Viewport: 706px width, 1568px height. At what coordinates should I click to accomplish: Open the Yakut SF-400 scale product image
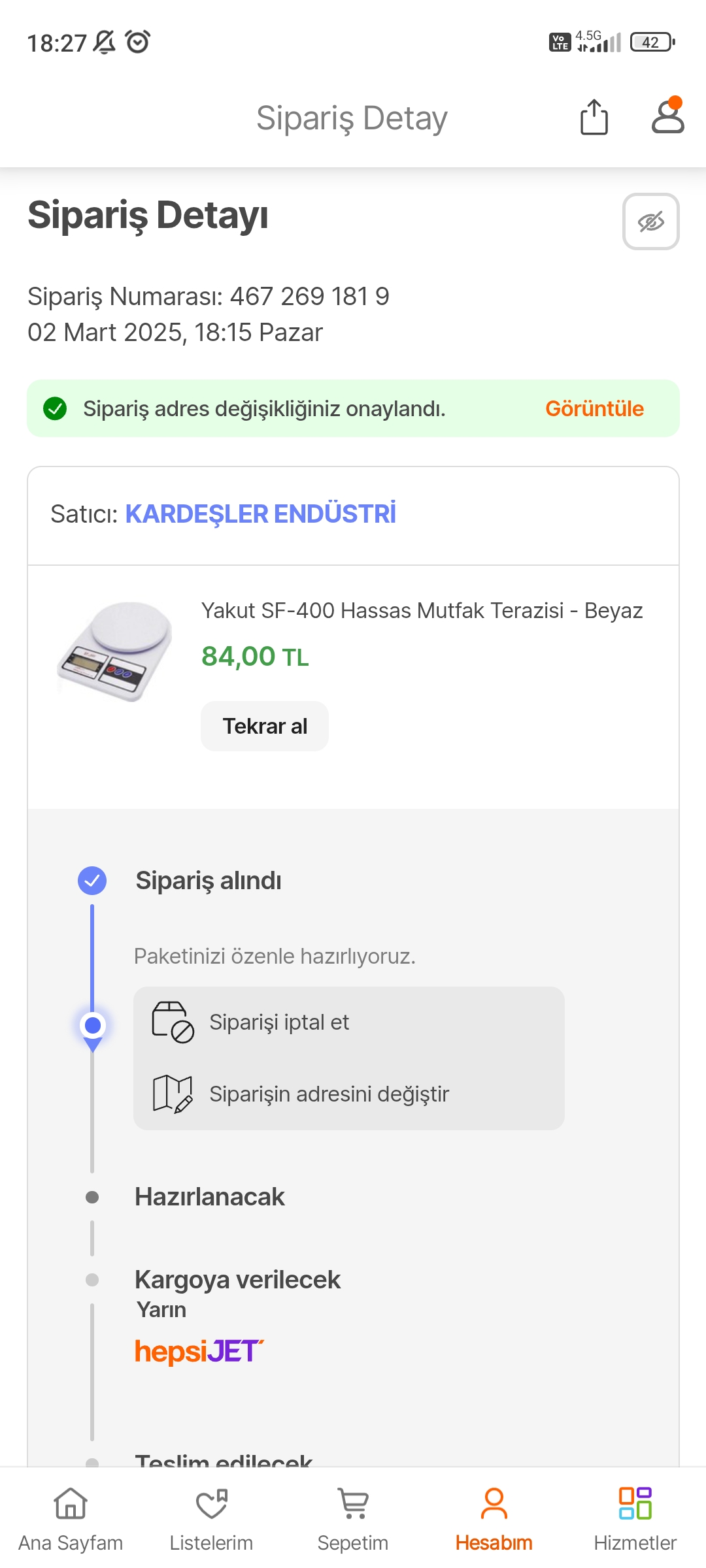click(115, 651)
